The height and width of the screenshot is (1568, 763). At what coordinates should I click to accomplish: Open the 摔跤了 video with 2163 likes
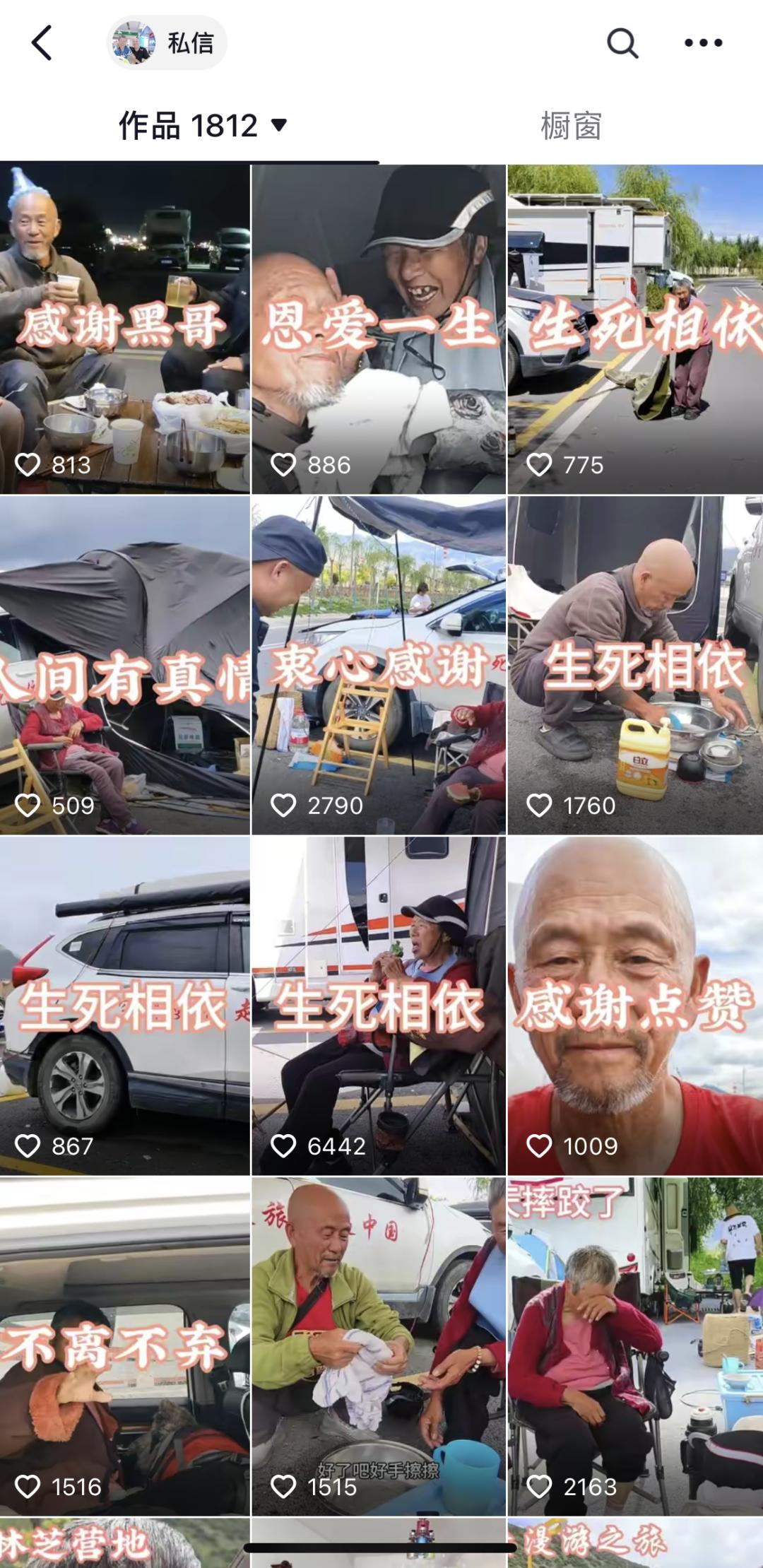pos(635,1346)
